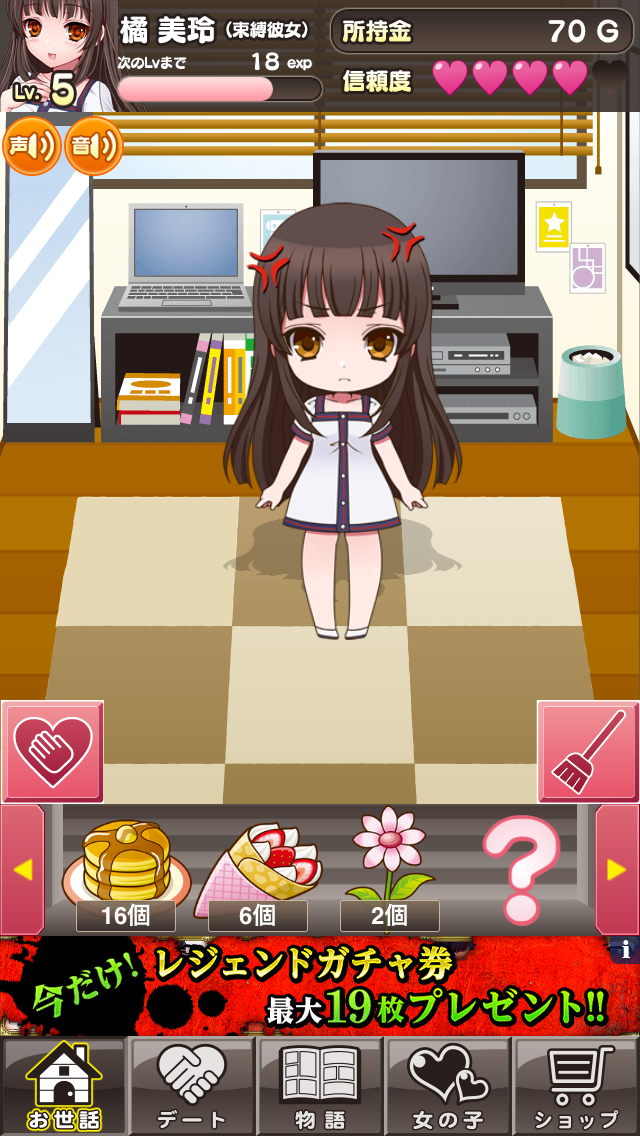Image resolution: width=640 pixels, height=1136 pixels.
Task: Show next items with right arrow
Action: coord(617,869)
